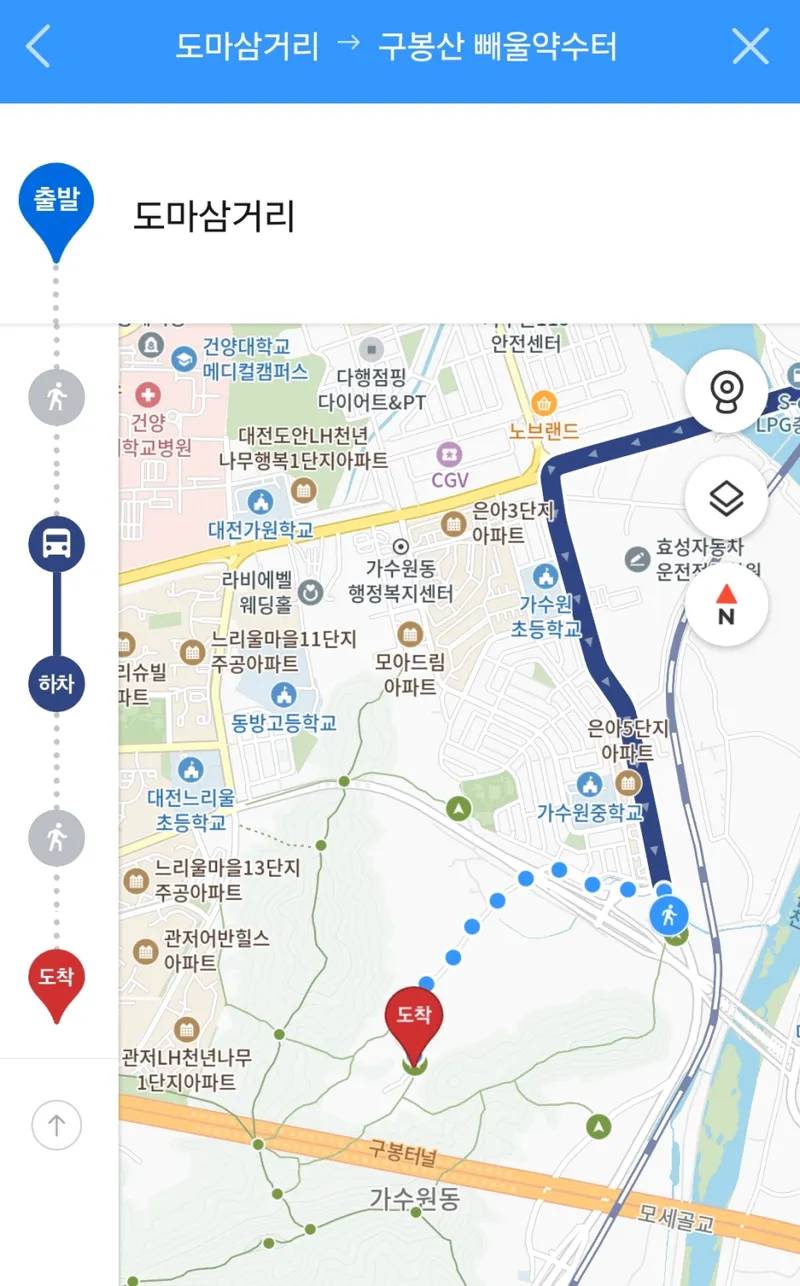The width and height of the screenshot is (800, 1286).
Task: Select the bus boarding step icon
Action: [x=56, y=544]
